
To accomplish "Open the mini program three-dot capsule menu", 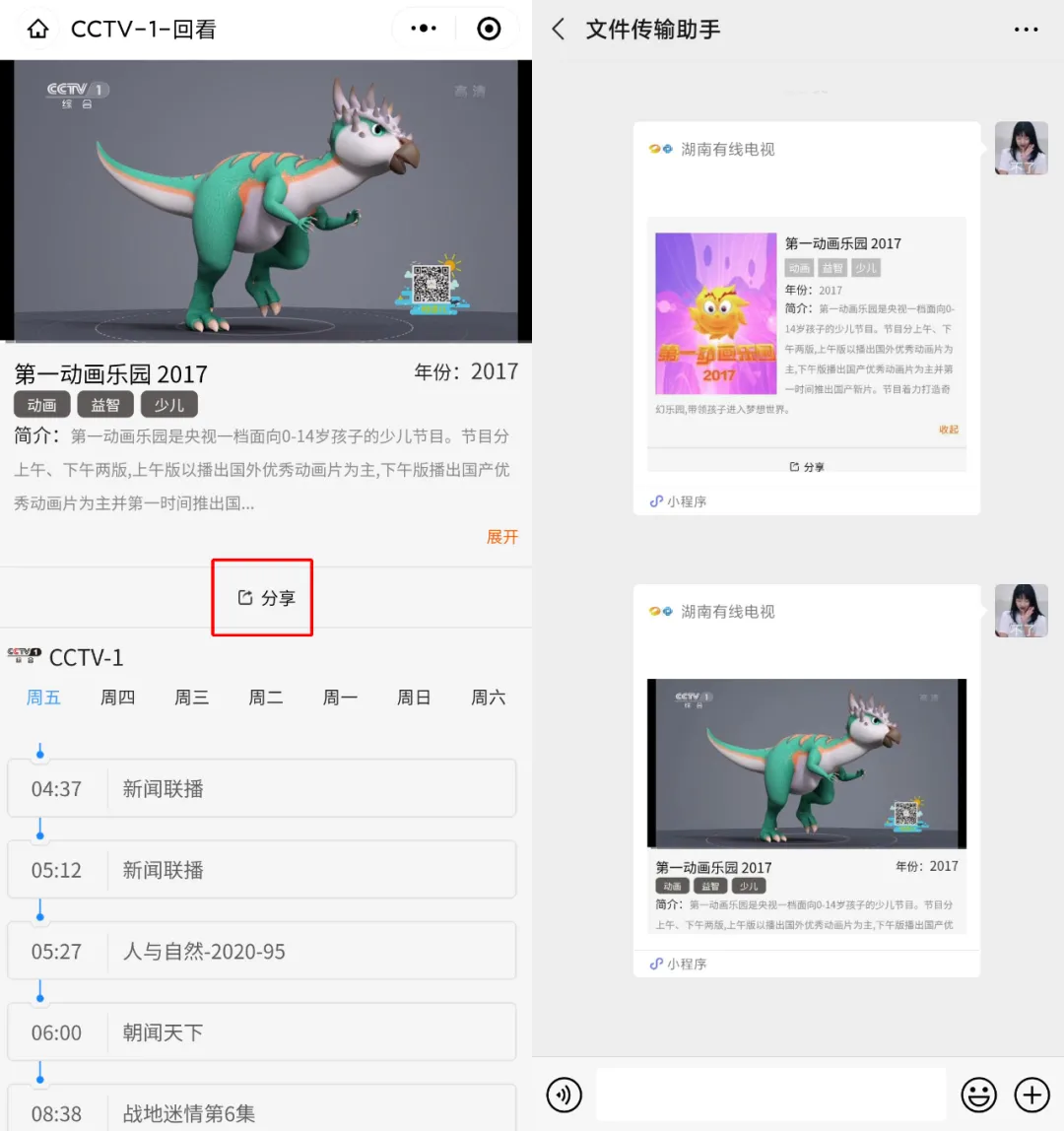I will point(424,30).
